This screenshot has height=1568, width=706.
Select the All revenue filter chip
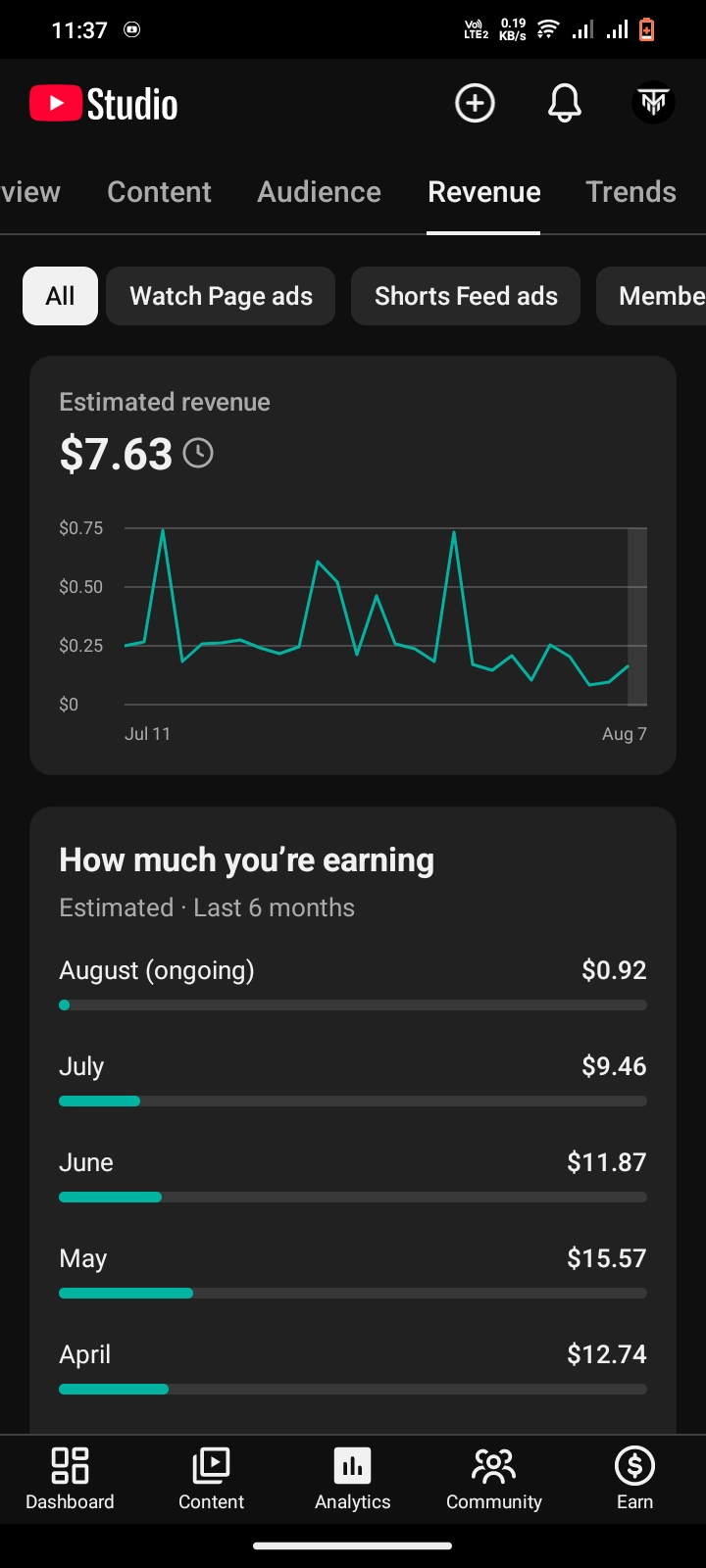click(x=60, y=296)
